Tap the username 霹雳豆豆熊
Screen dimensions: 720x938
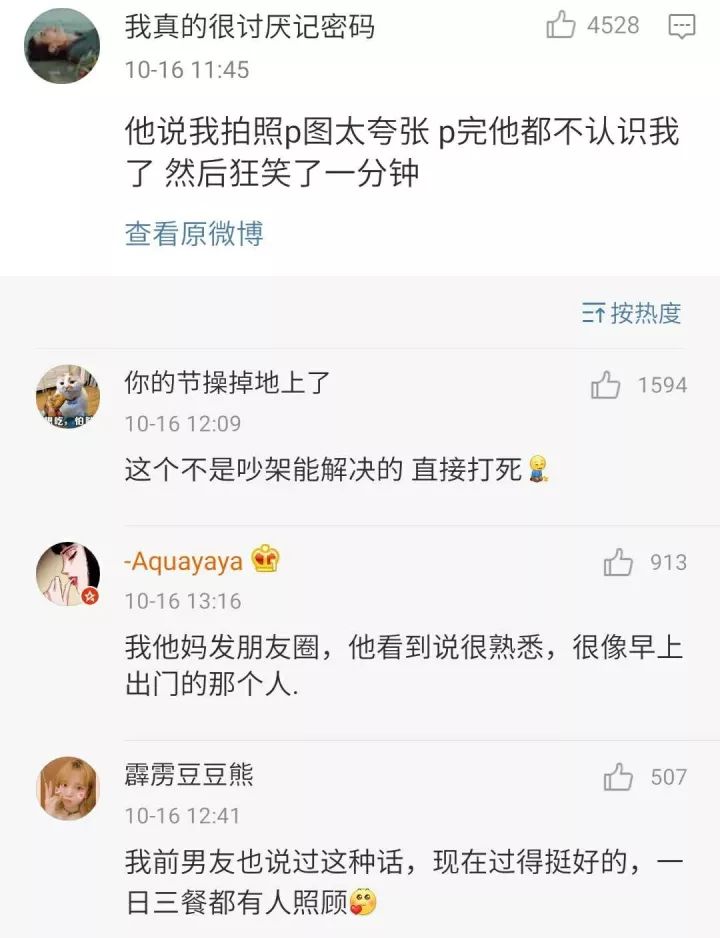(189, 774)
